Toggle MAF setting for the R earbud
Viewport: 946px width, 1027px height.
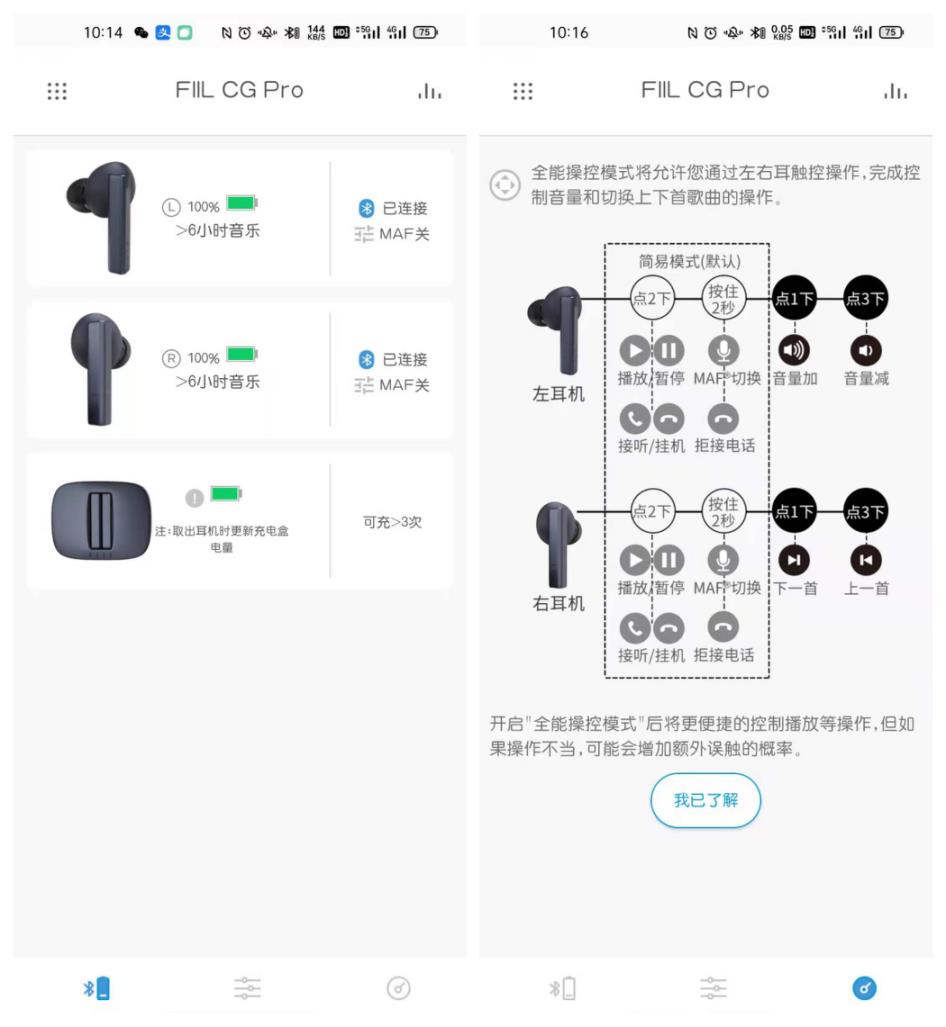pyautogui.click(x=393, y=385)
